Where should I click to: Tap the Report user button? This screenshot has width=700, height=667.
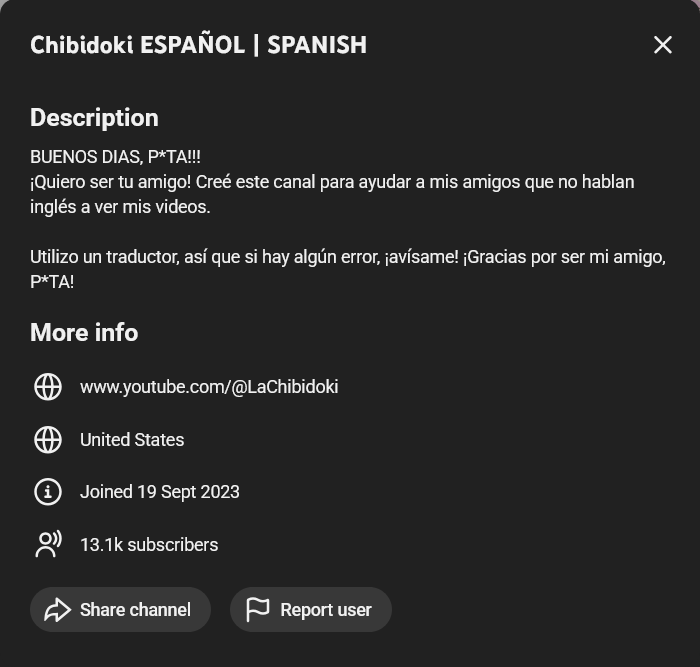[310, 609]
